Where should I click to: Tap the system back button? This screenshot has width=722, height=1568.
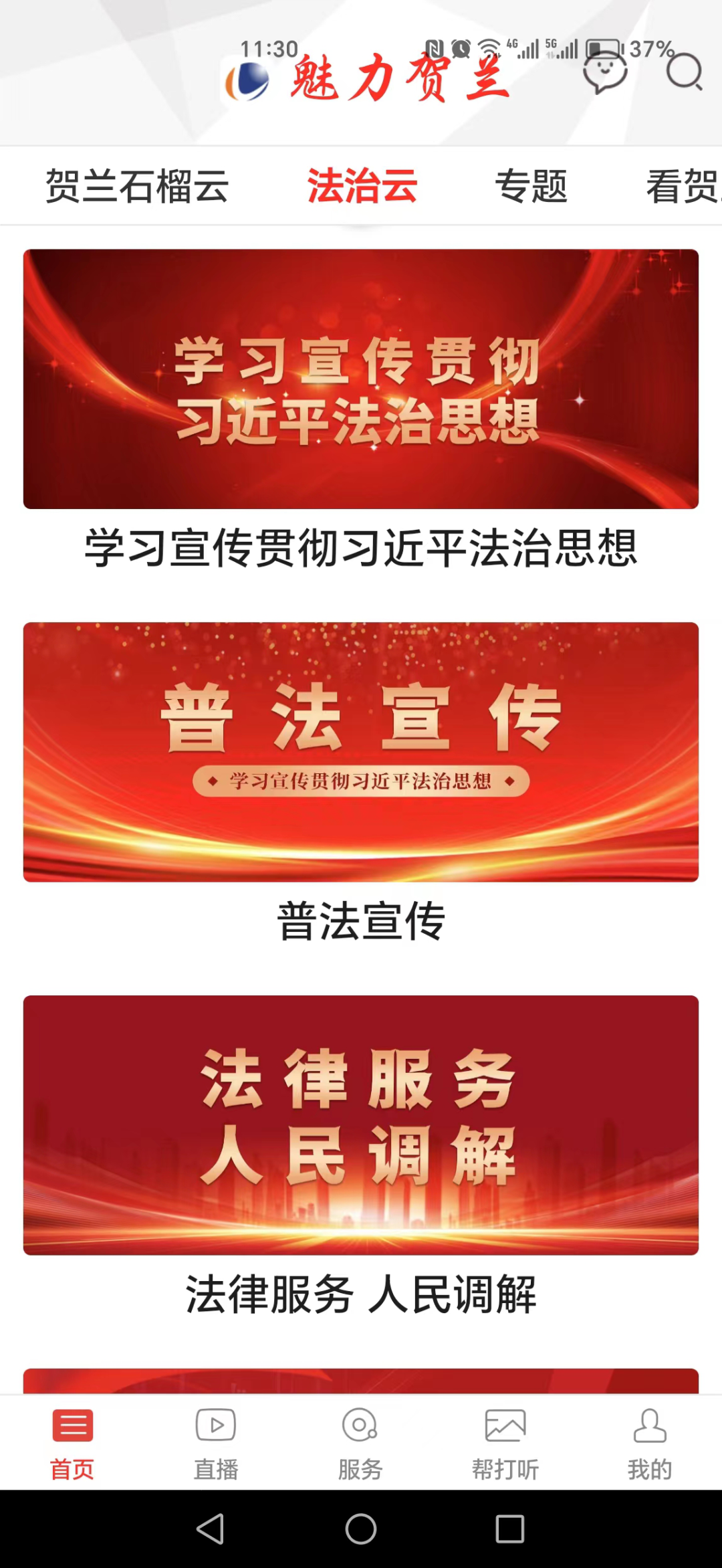(x=211, y=1529)
